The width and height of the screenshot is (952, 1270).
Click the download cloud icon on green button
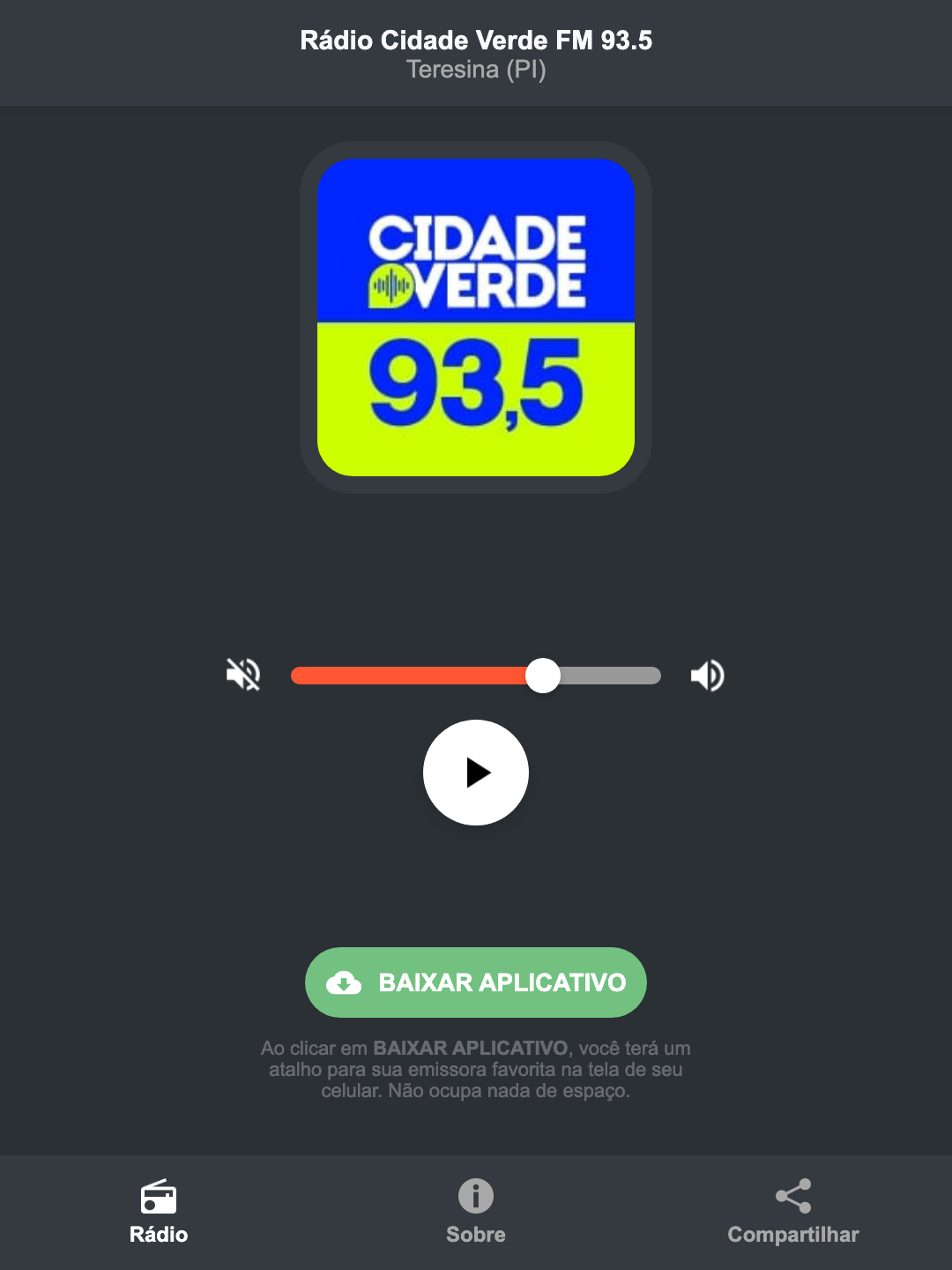pyautogui.click(x=346, y=982)
